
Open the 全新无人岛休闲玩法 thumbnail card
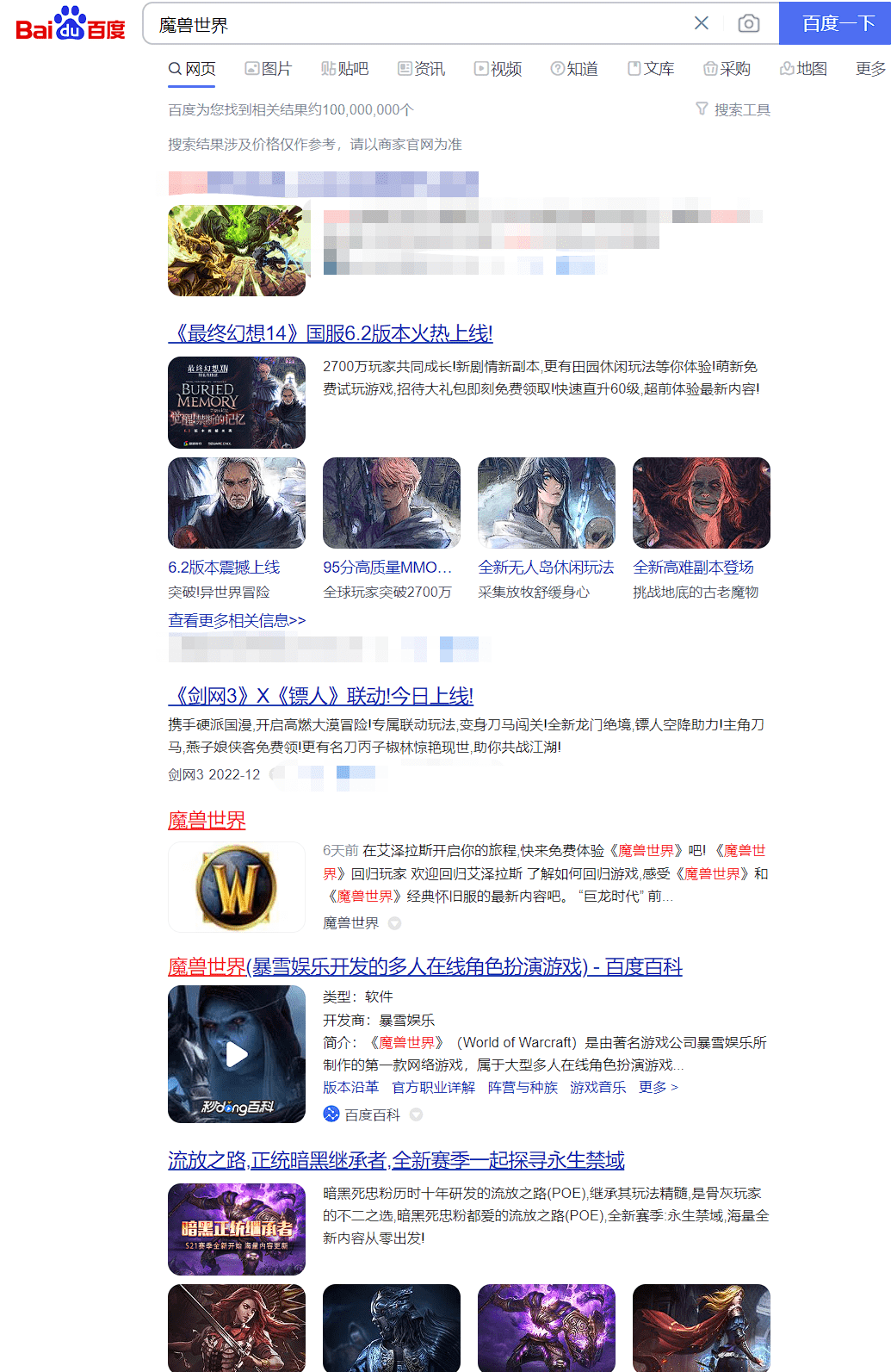point(546,503)
